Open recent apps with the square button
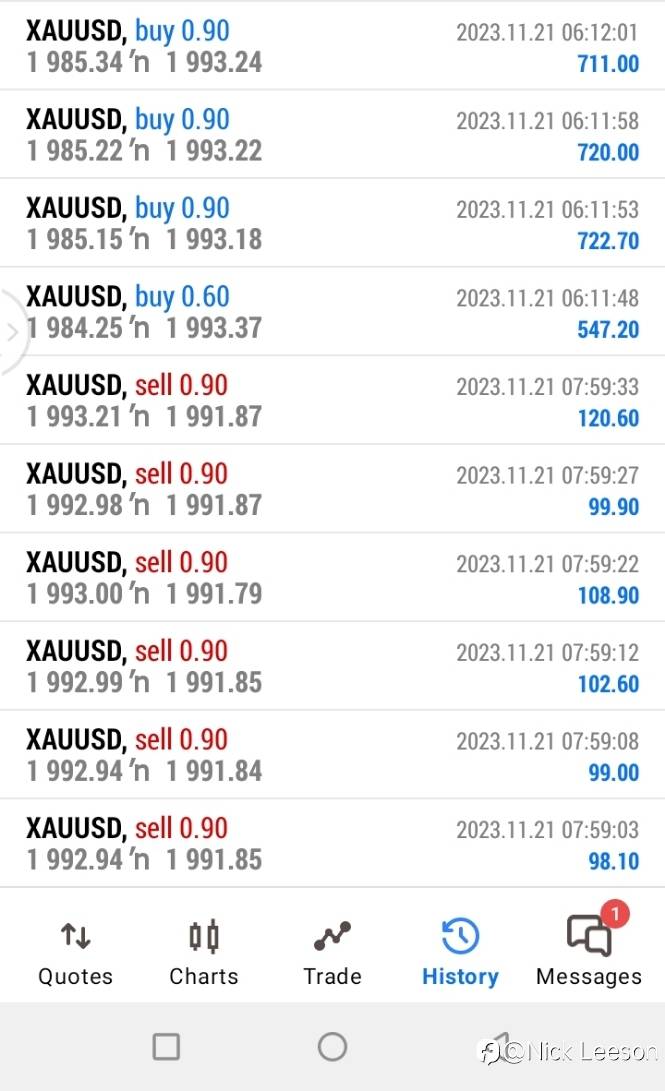Screen dimensions: 665x1091 pos(166,1046)
